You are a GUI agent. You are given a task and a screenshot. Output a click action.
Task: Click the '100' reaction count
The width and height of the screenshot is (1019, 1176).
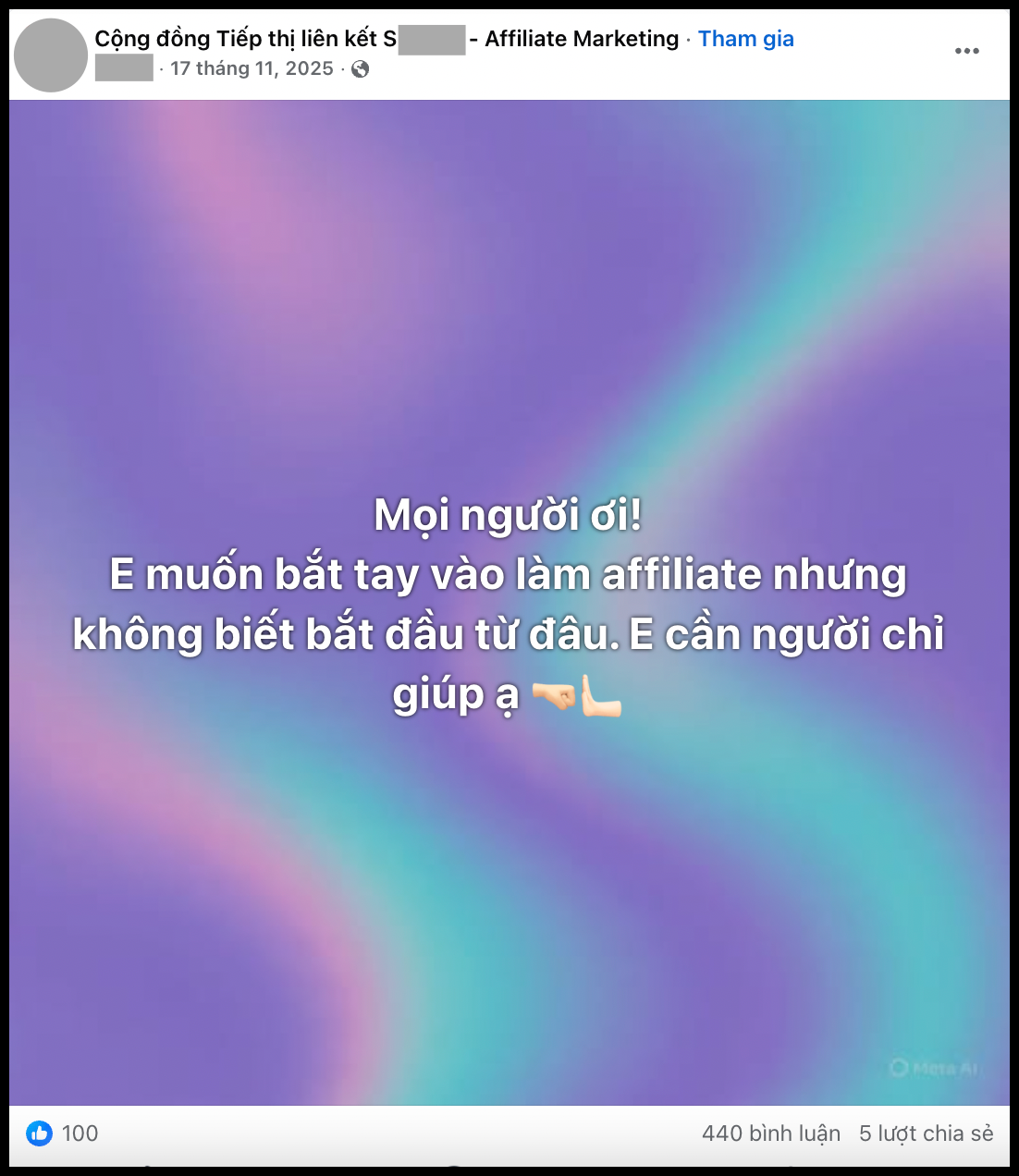79,1133
